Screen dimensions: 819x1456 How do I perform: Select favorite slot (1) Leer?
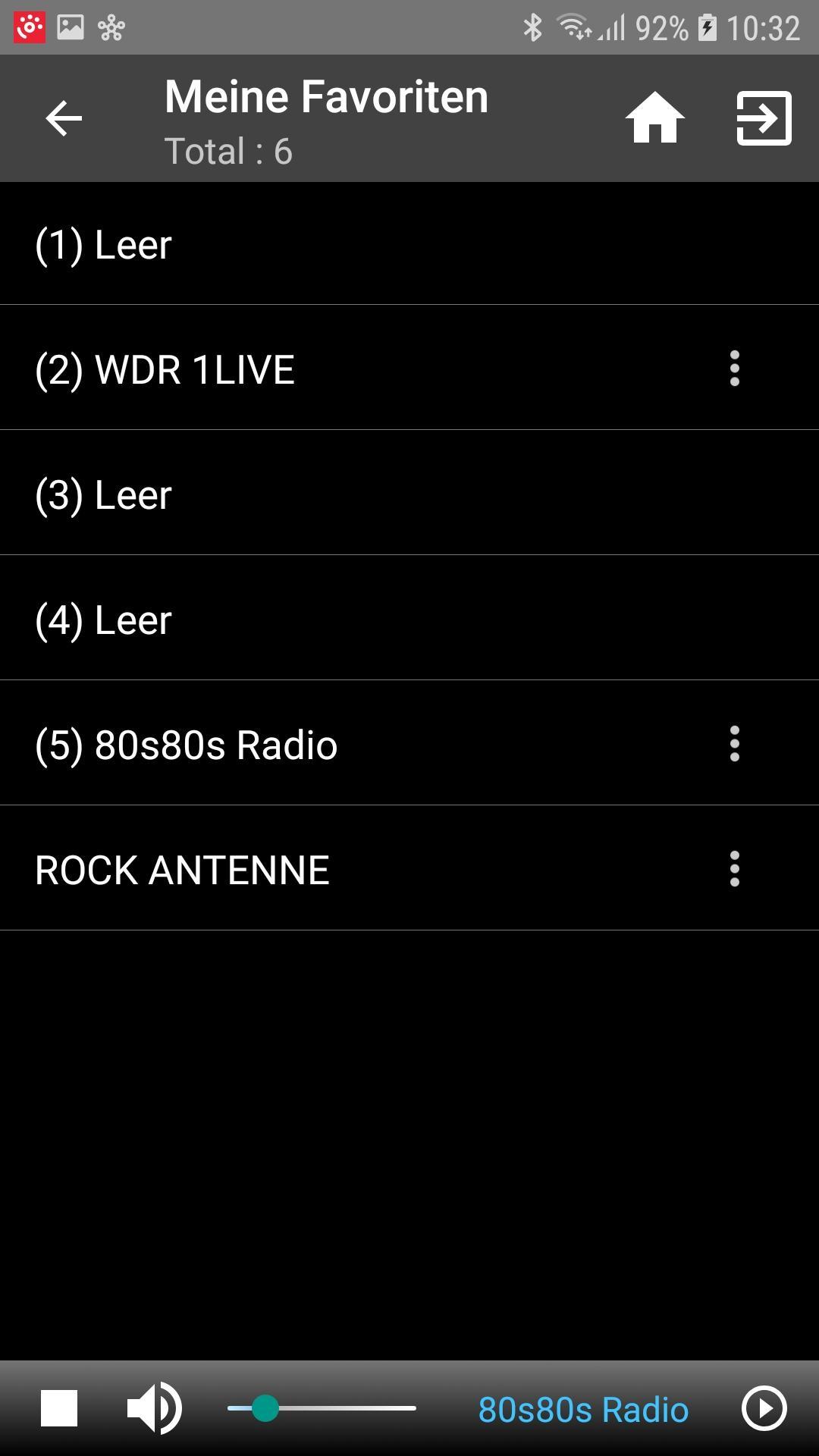(409, 243)
